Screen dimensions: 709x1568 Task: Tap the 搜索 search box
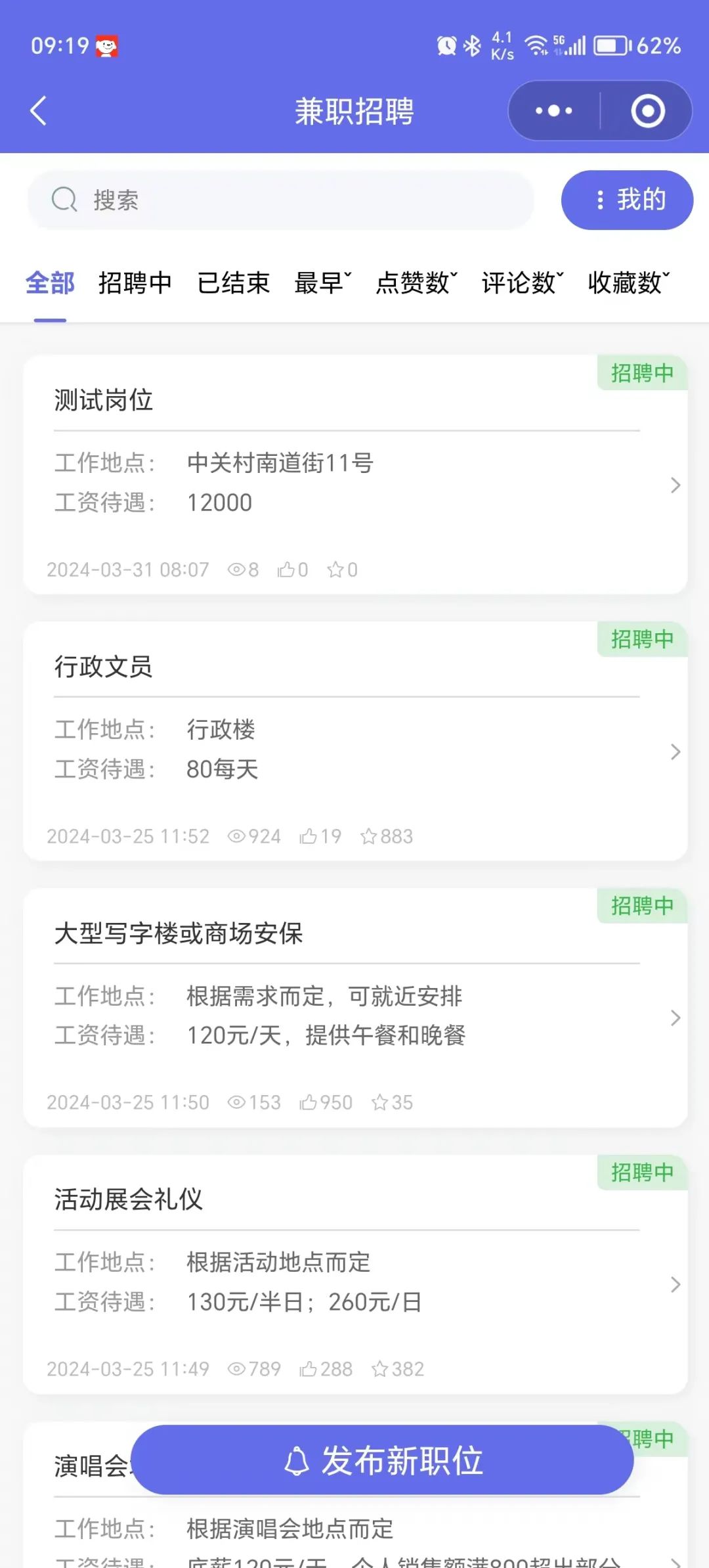click(280, 200)
